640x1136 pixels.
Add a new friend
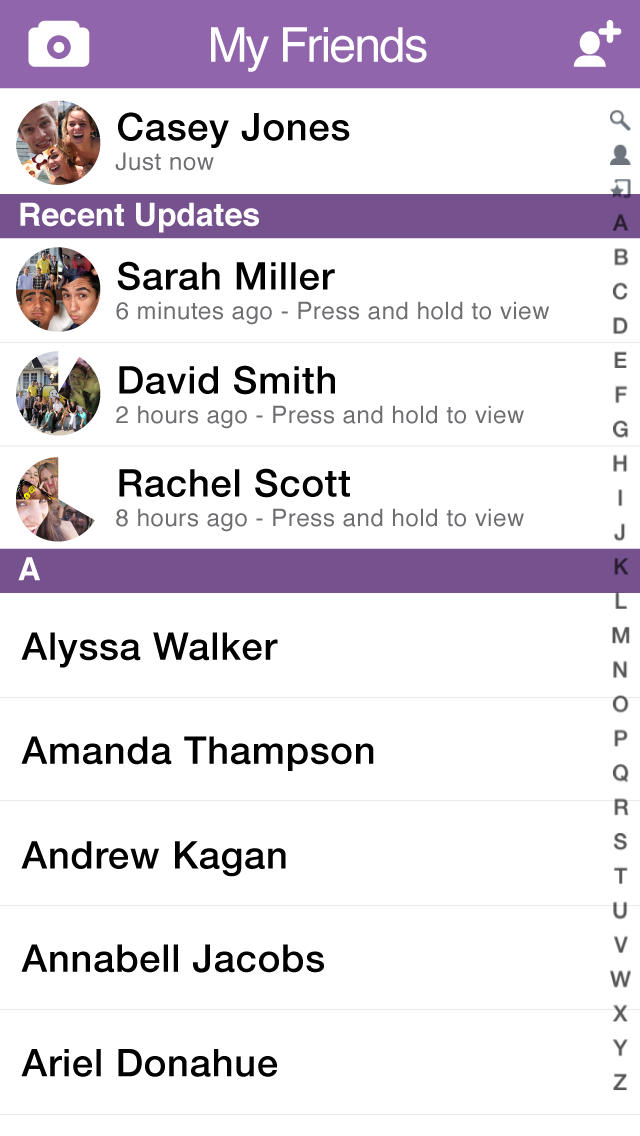coord(596,45)
